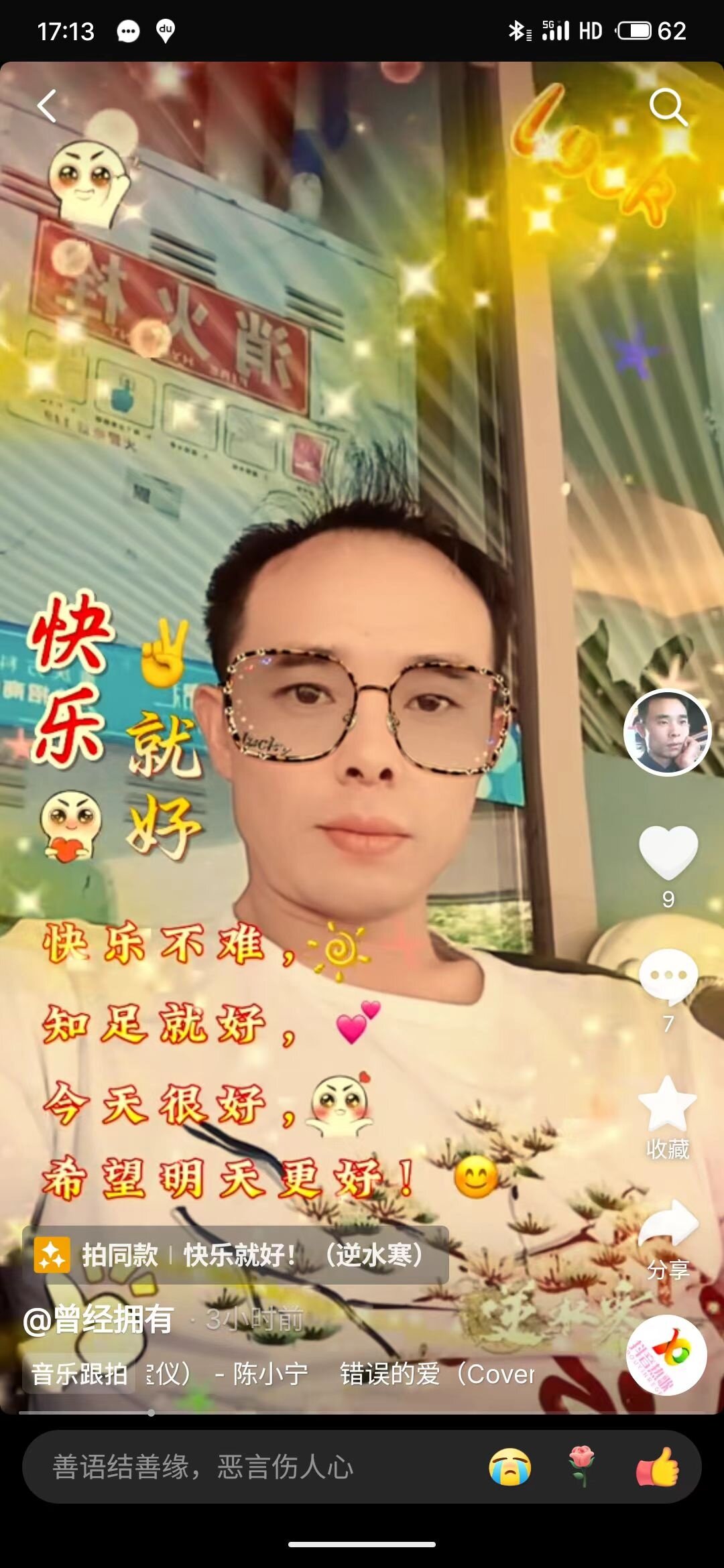Go back using the top-left arrow
724x1568 pixels.
tap(47, 107)
